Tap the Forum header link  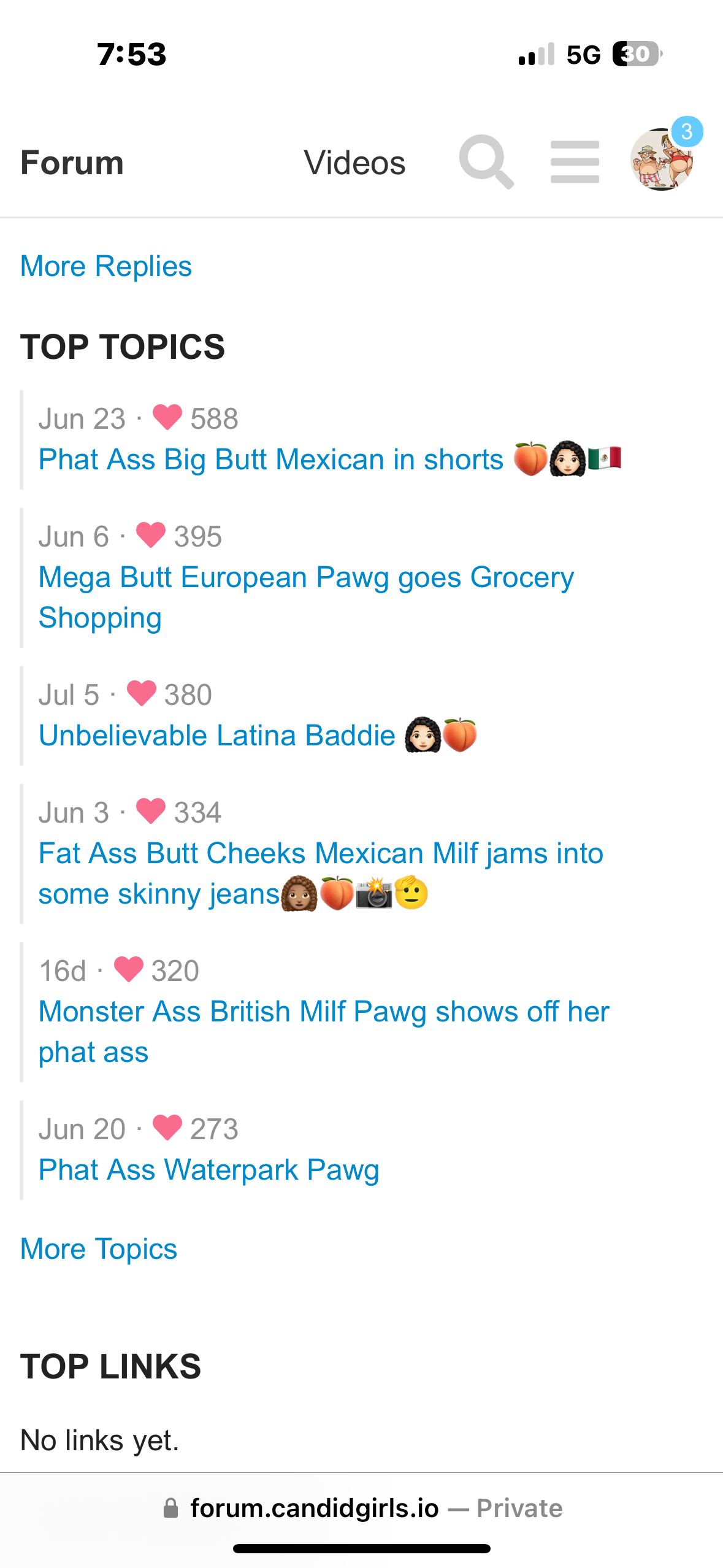pos(72,163)
